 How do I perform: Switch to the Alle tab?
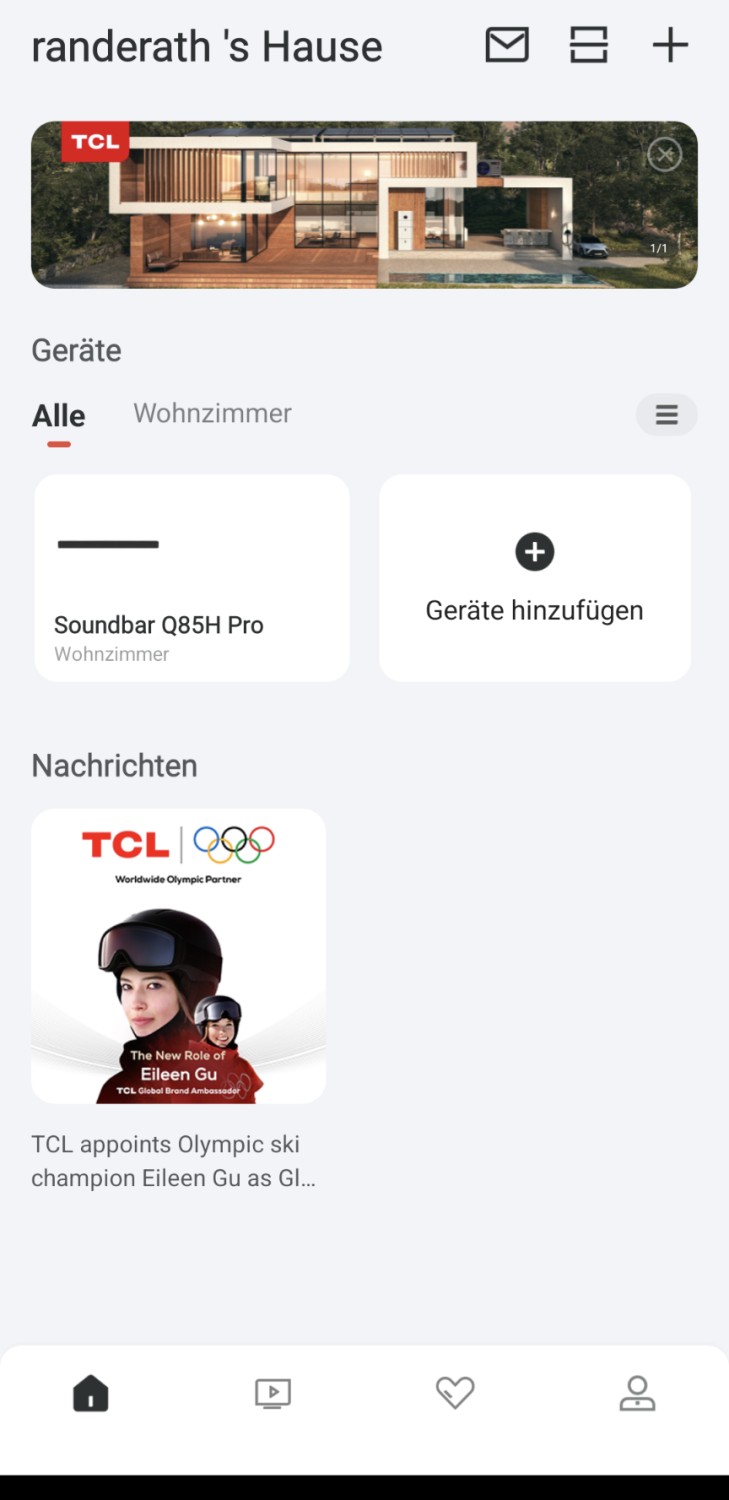coord(57,415)
